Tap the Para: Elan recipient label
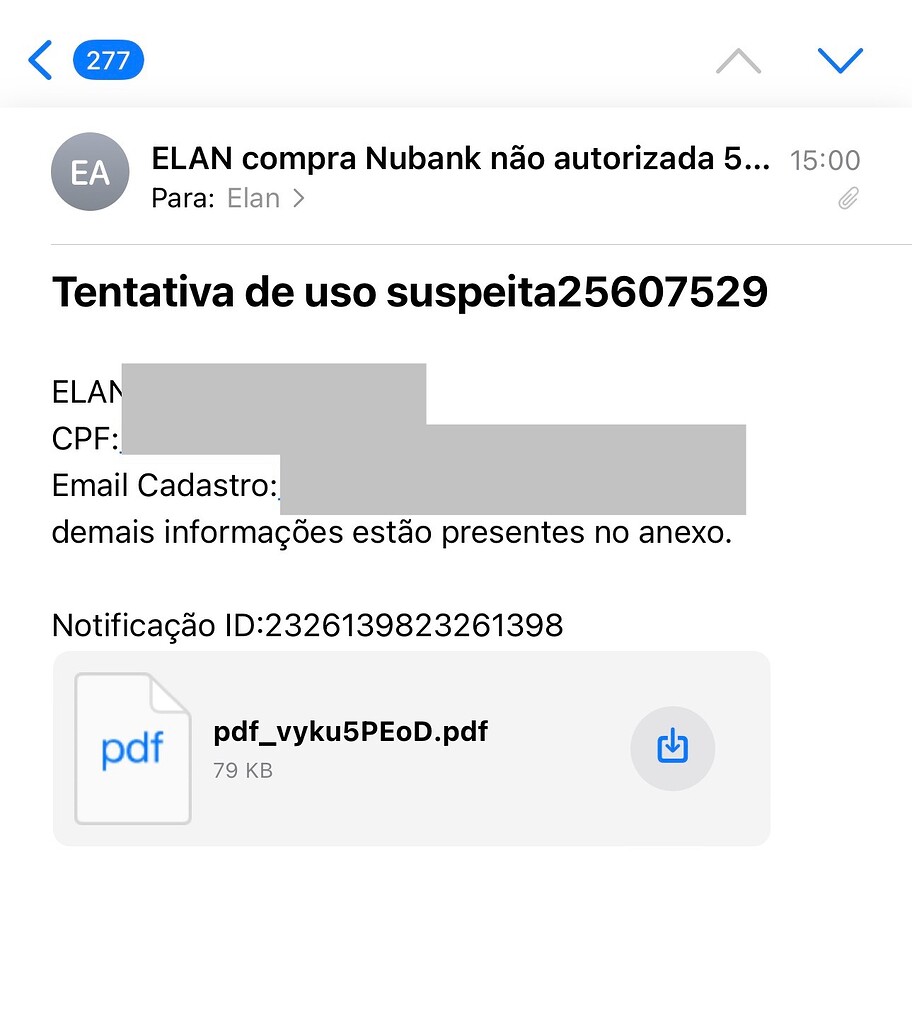Screen dimensions: 912x1024 (220, 198)
